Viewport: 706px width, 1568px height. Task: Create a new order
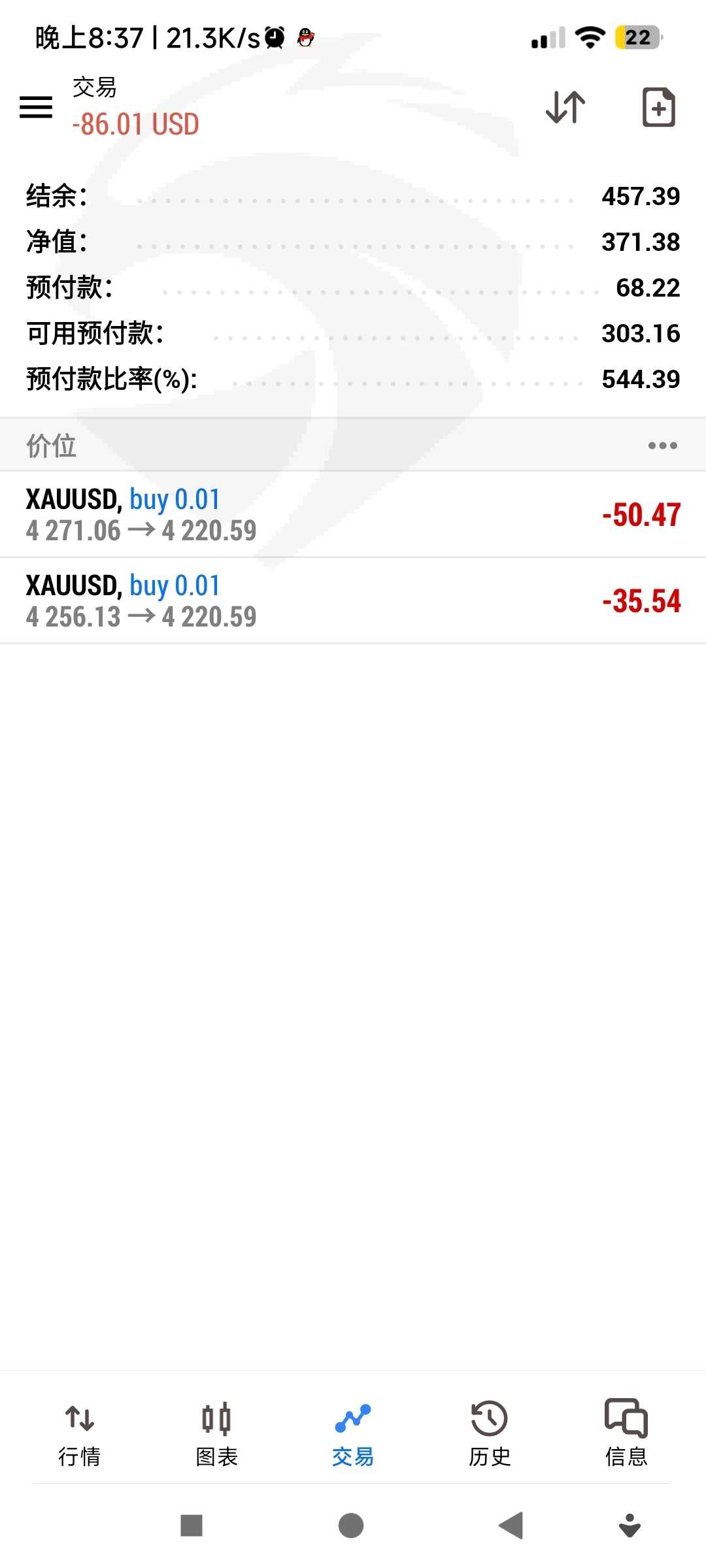pos(658,107)
